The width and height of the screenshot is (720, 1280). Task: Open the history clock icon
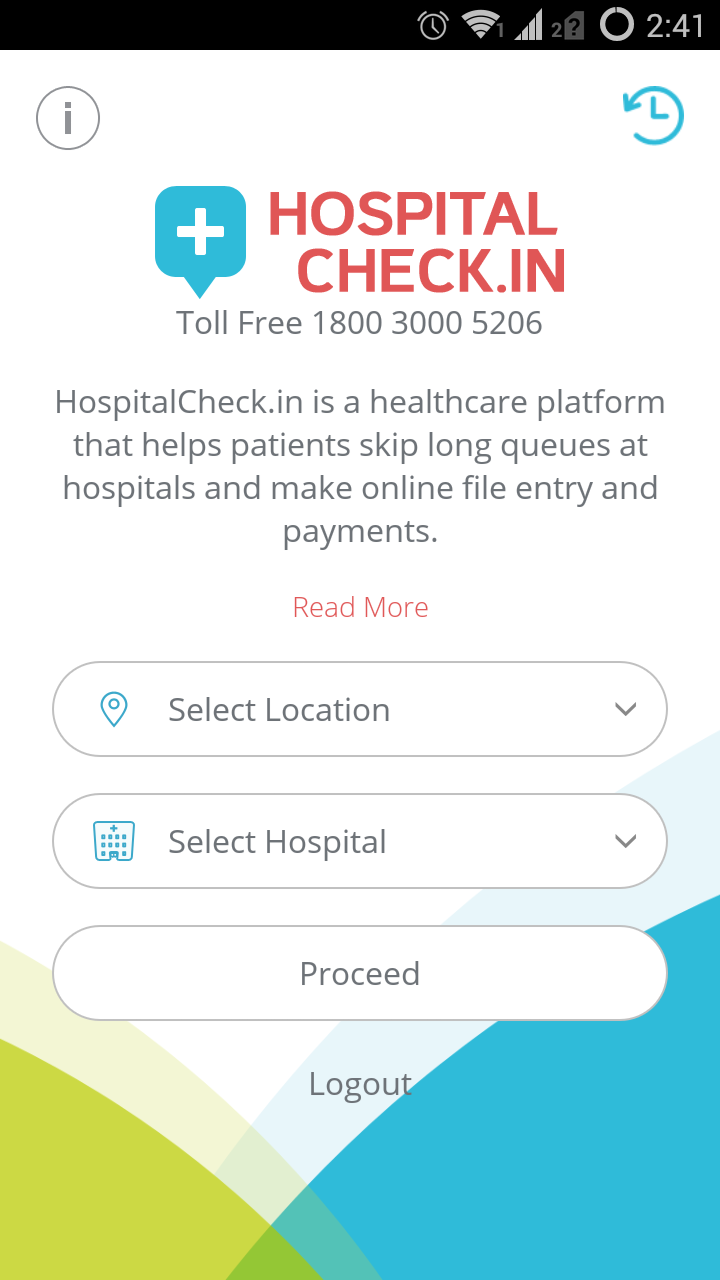[x=654, y=116]
